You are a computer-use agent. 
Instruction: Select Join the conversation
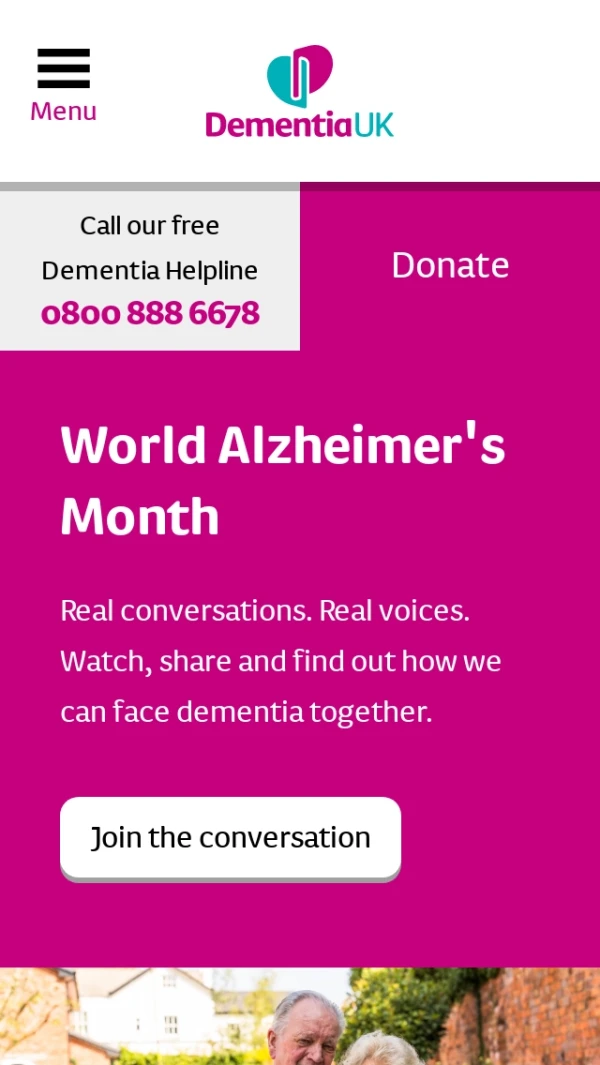coord(230,837)
